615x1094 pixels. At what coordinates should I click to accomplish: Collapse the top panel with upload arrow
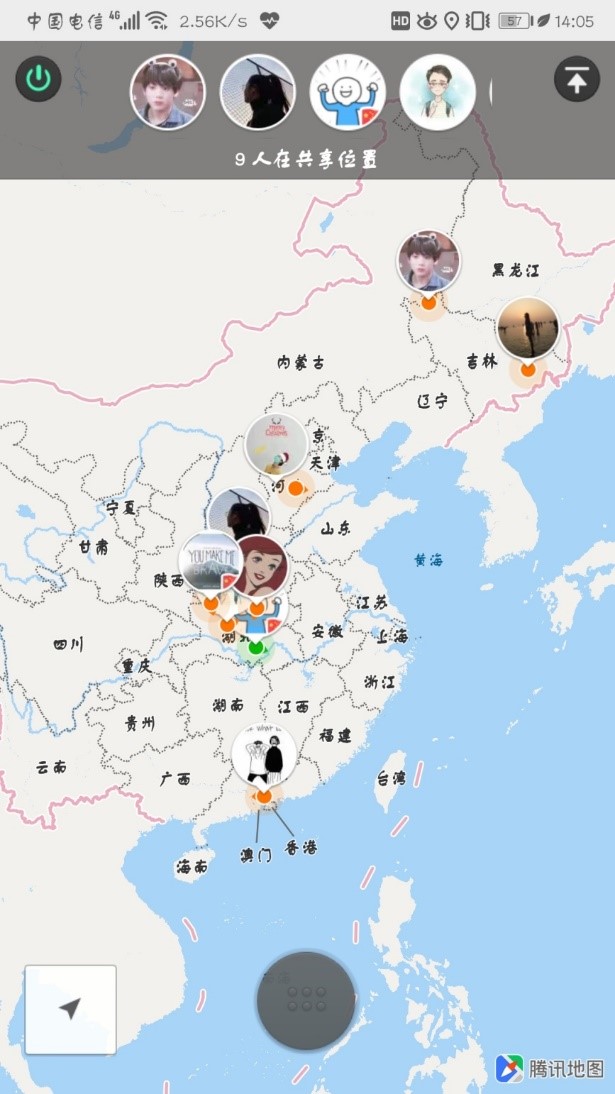[x=576, y=79]
